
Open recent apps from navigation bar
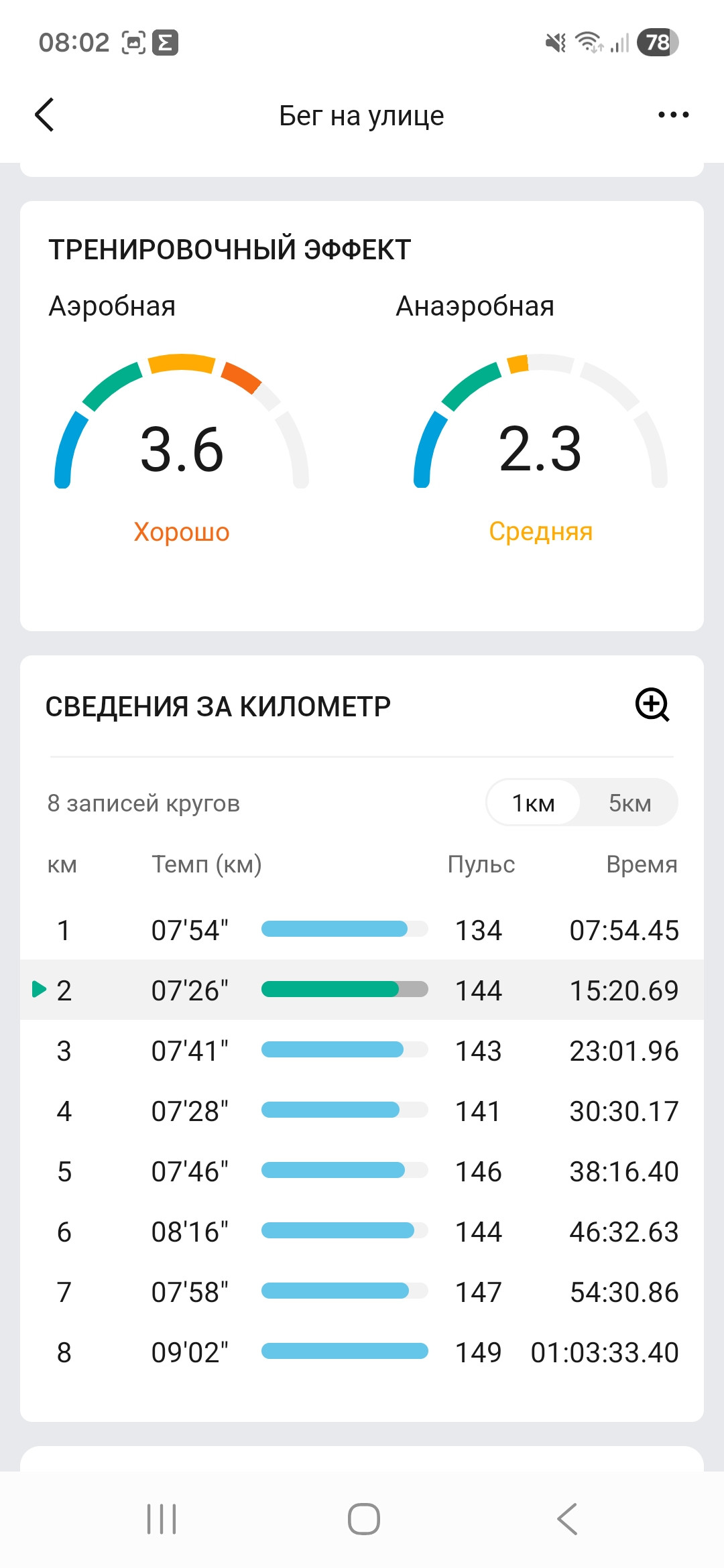point(162,1518)
